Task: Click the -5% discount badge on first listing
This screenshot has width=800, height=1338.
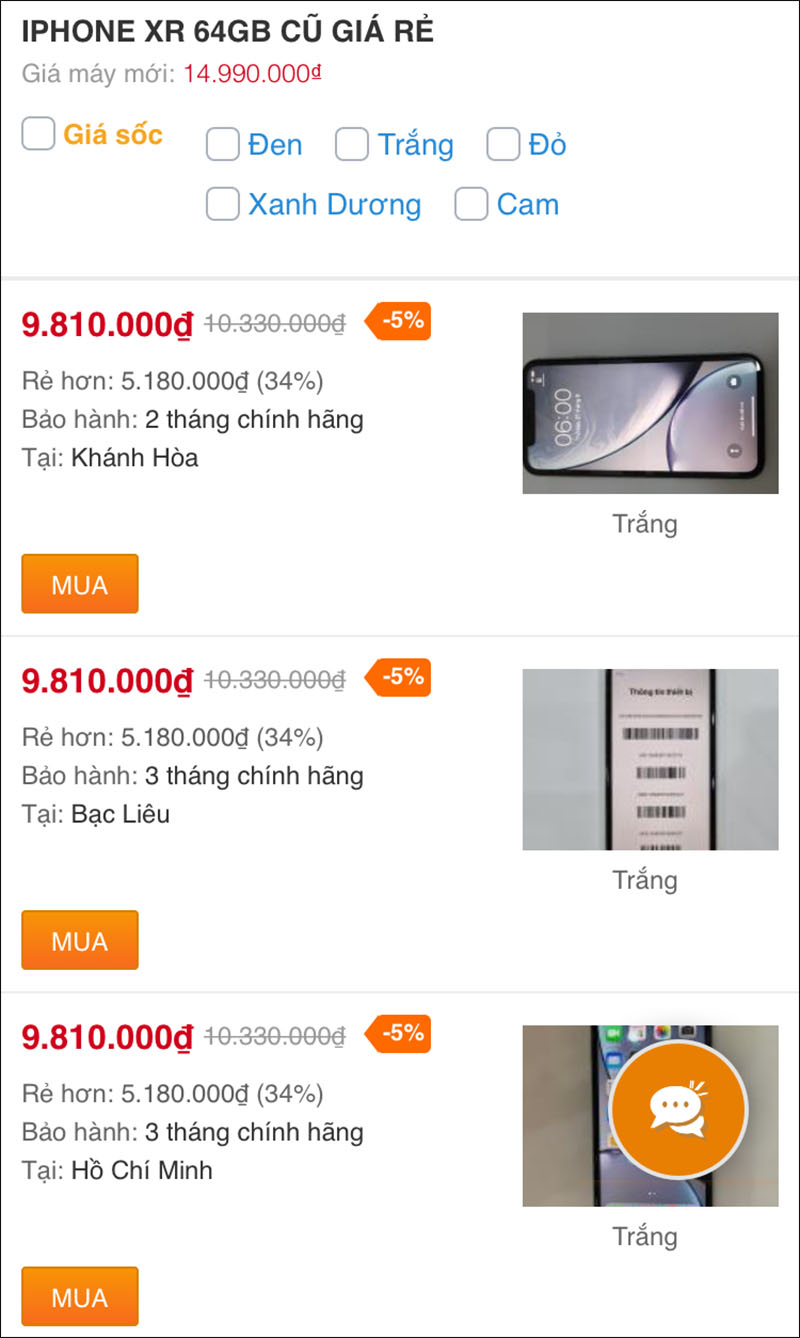Action: pyautogui.click(x=399, y=323)
